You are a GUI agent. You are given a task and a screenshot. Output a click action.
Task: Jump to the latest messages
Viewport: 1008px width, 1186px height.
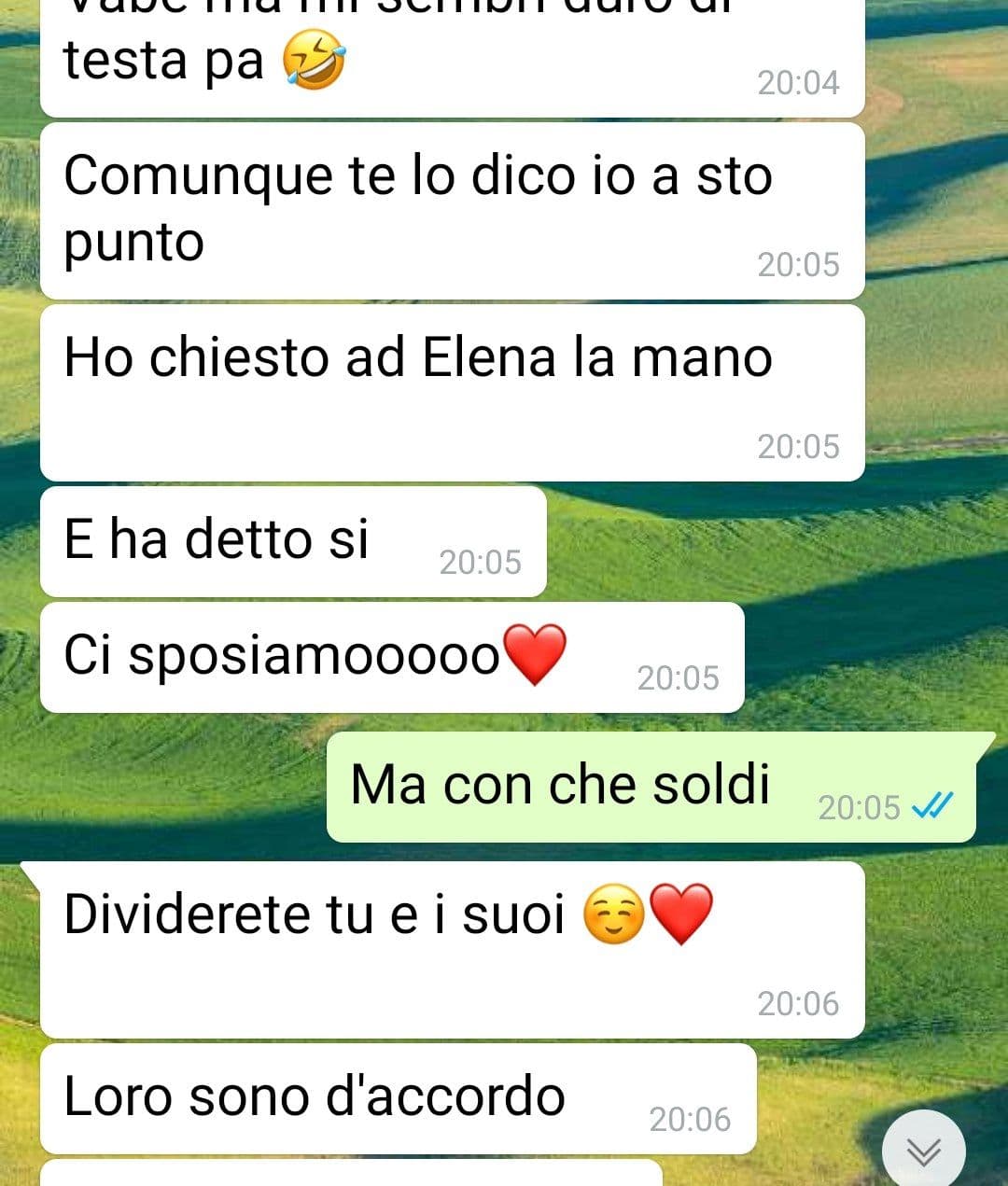(x=924, y=1152)
